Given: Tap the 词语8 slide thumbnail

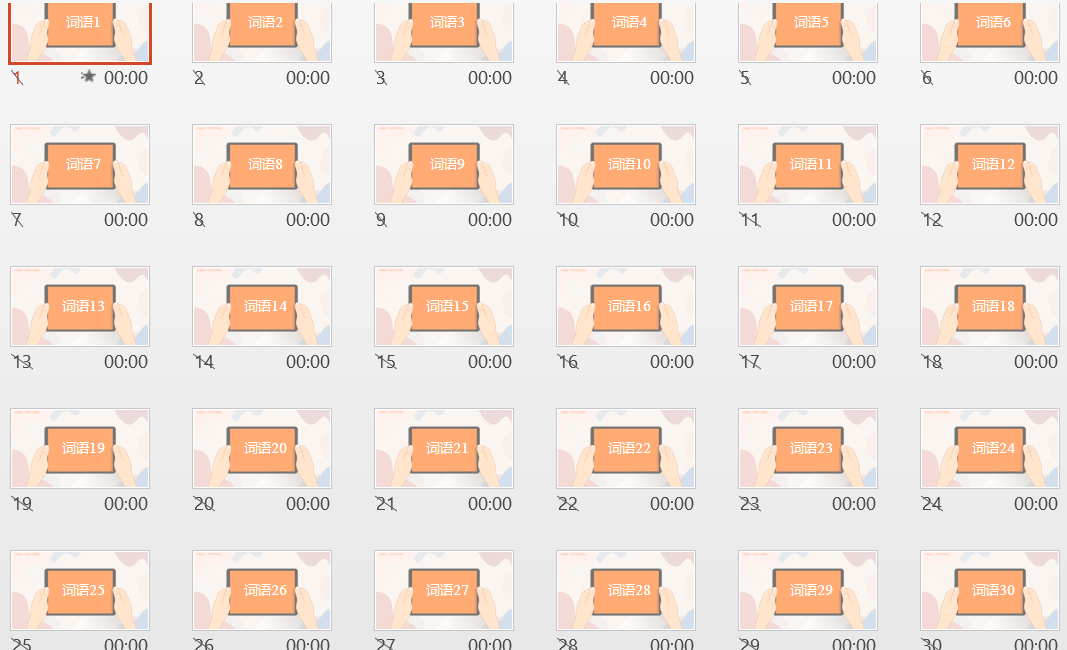Looking at the screenshot, I should tap(262, 164).
